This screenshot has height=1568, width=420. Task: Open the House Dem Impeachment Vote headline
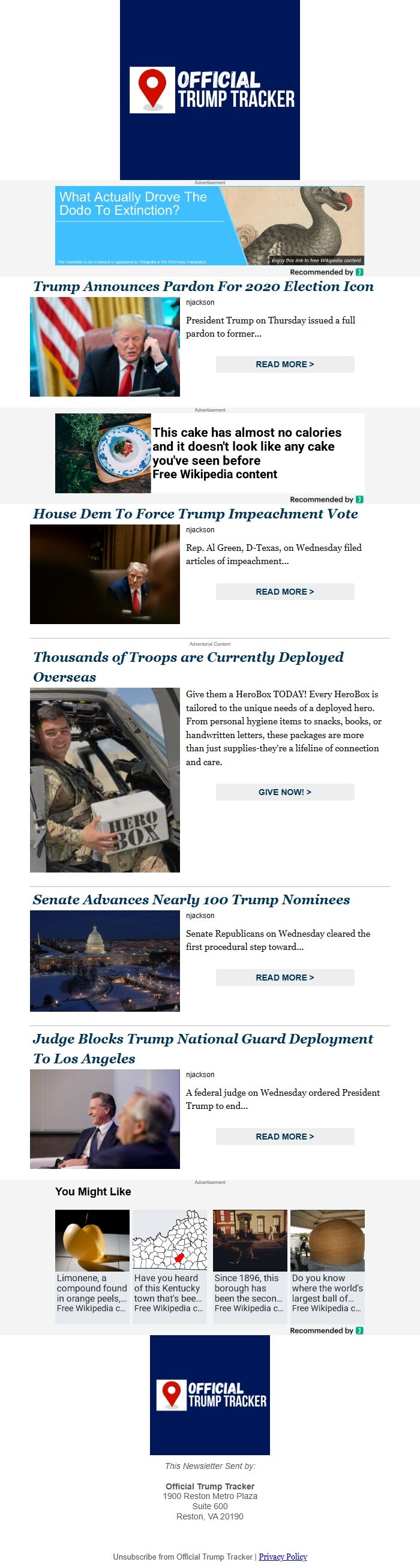pos(196,514)
